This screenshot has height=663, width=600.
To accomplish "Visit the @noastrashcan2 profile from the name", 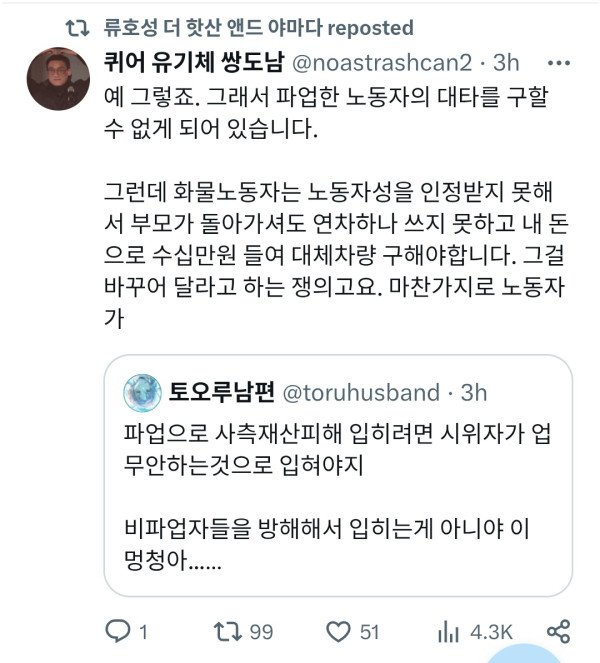I will (x=190, y=62).
